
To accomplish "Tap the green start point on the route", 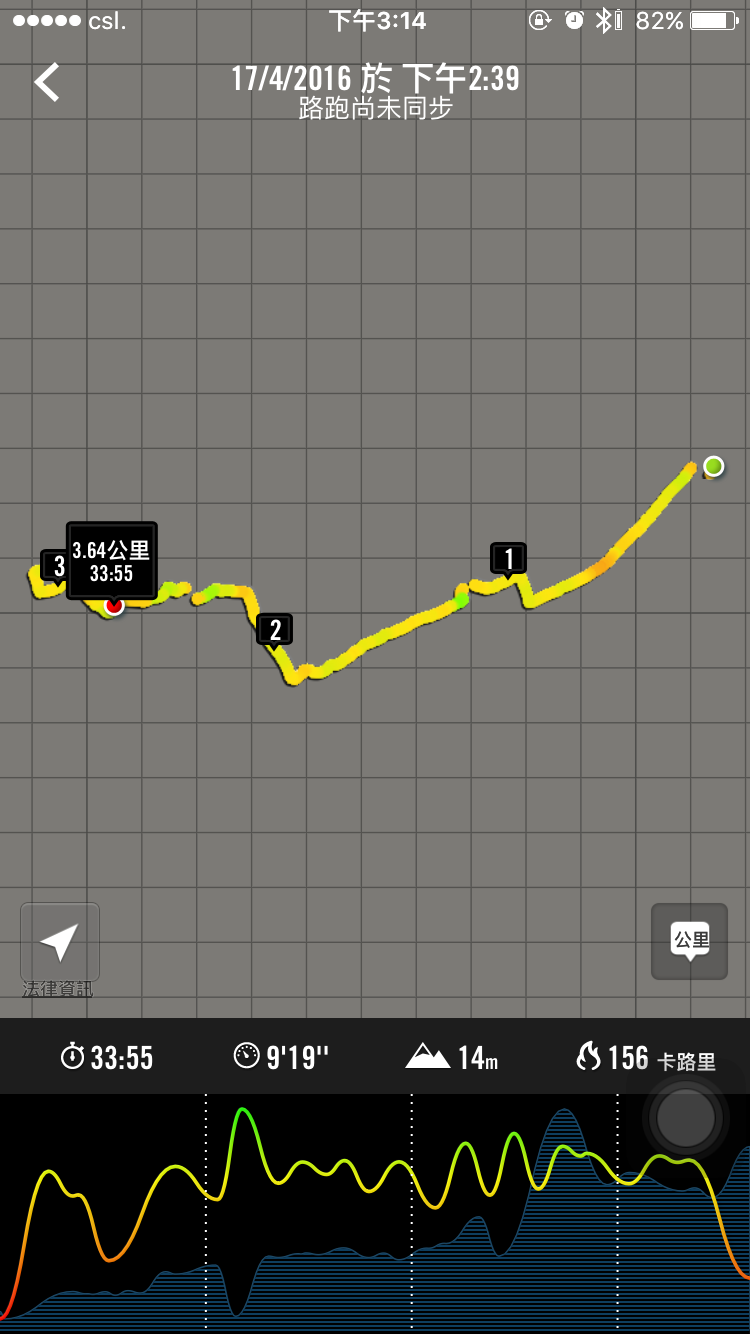I will coord(713,466).
